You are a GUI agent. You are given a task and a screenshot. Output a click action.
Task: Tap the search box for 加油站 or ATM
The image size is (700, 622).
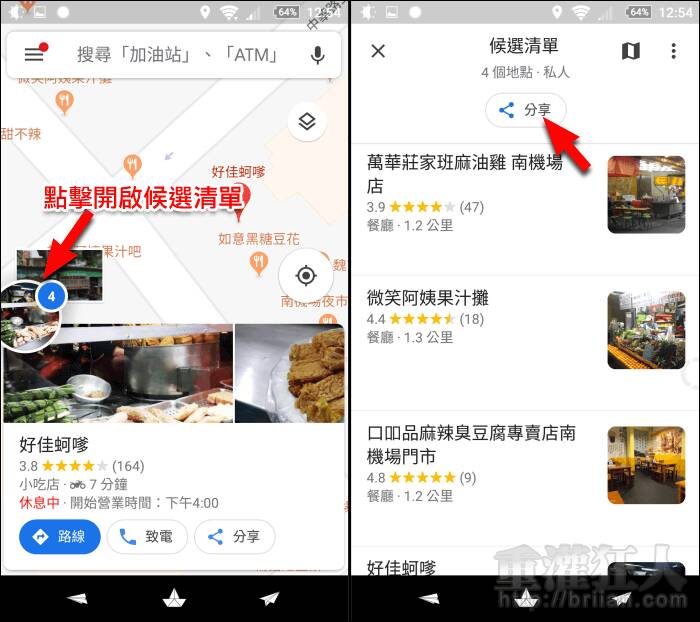[175, 54]
